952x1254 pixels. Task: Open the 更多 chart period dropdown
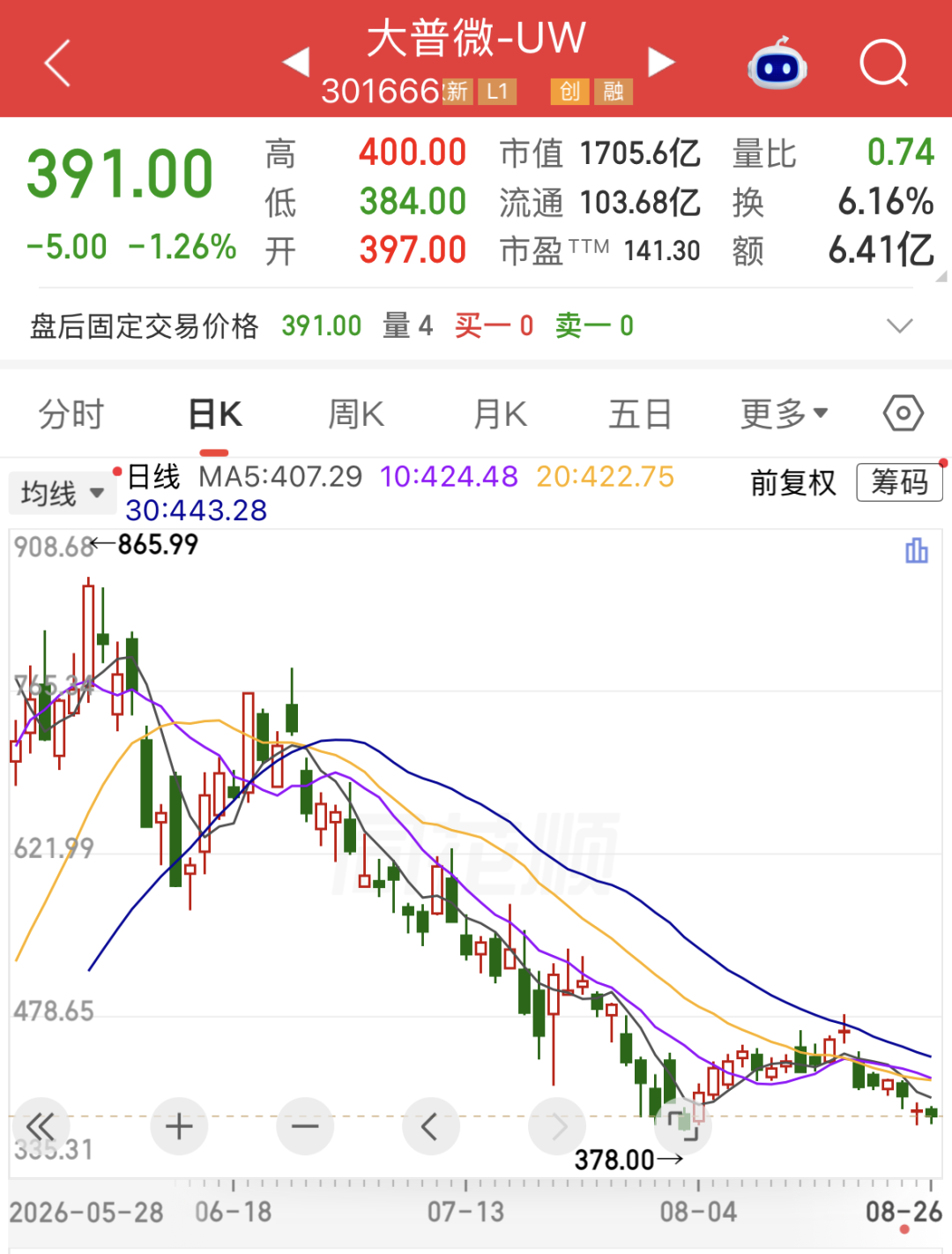pyautogui.click(x=784, y=414)
